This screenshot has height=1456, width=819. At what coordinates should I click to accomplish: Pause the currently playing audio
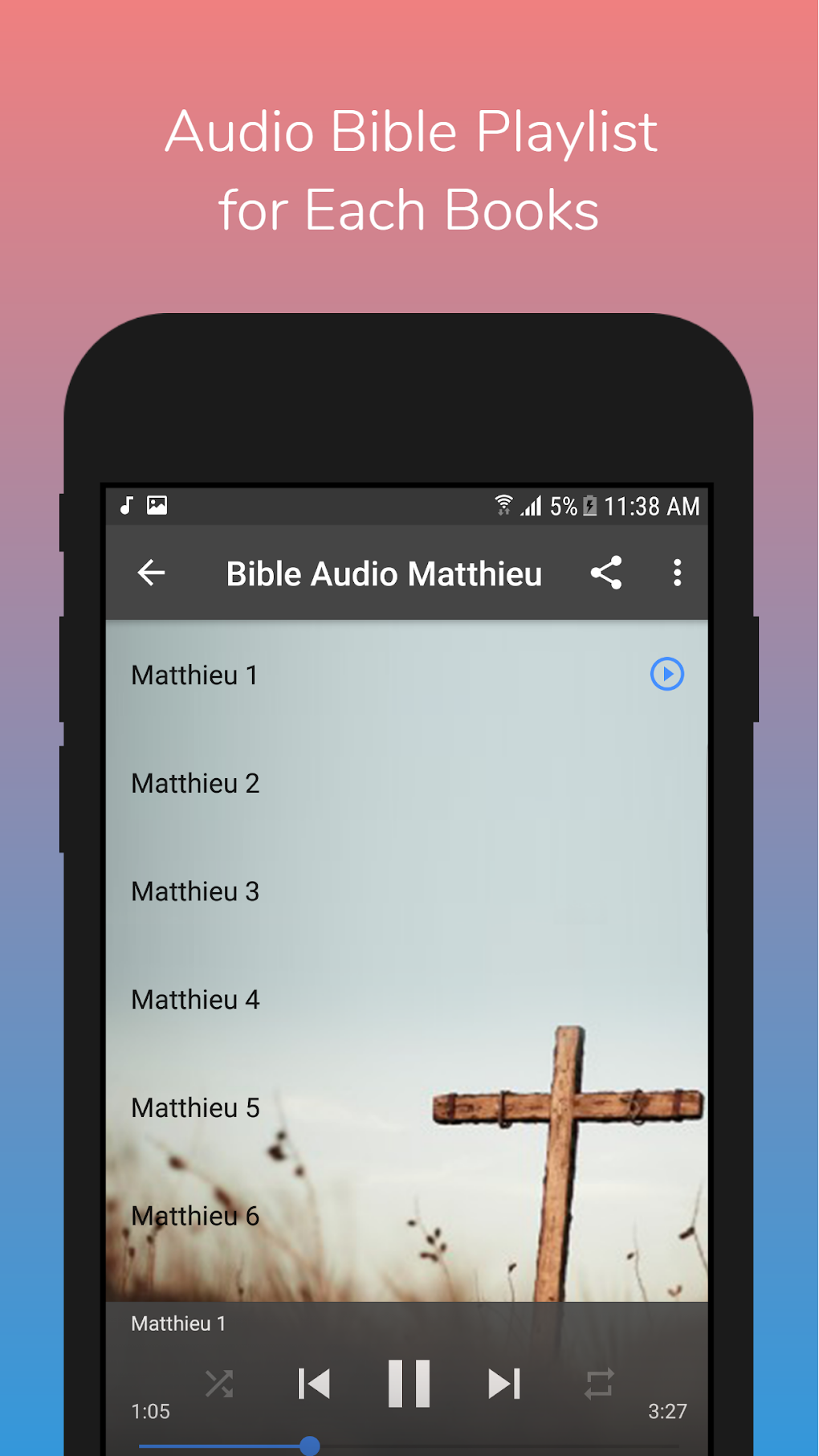[x=409, y=1383]
